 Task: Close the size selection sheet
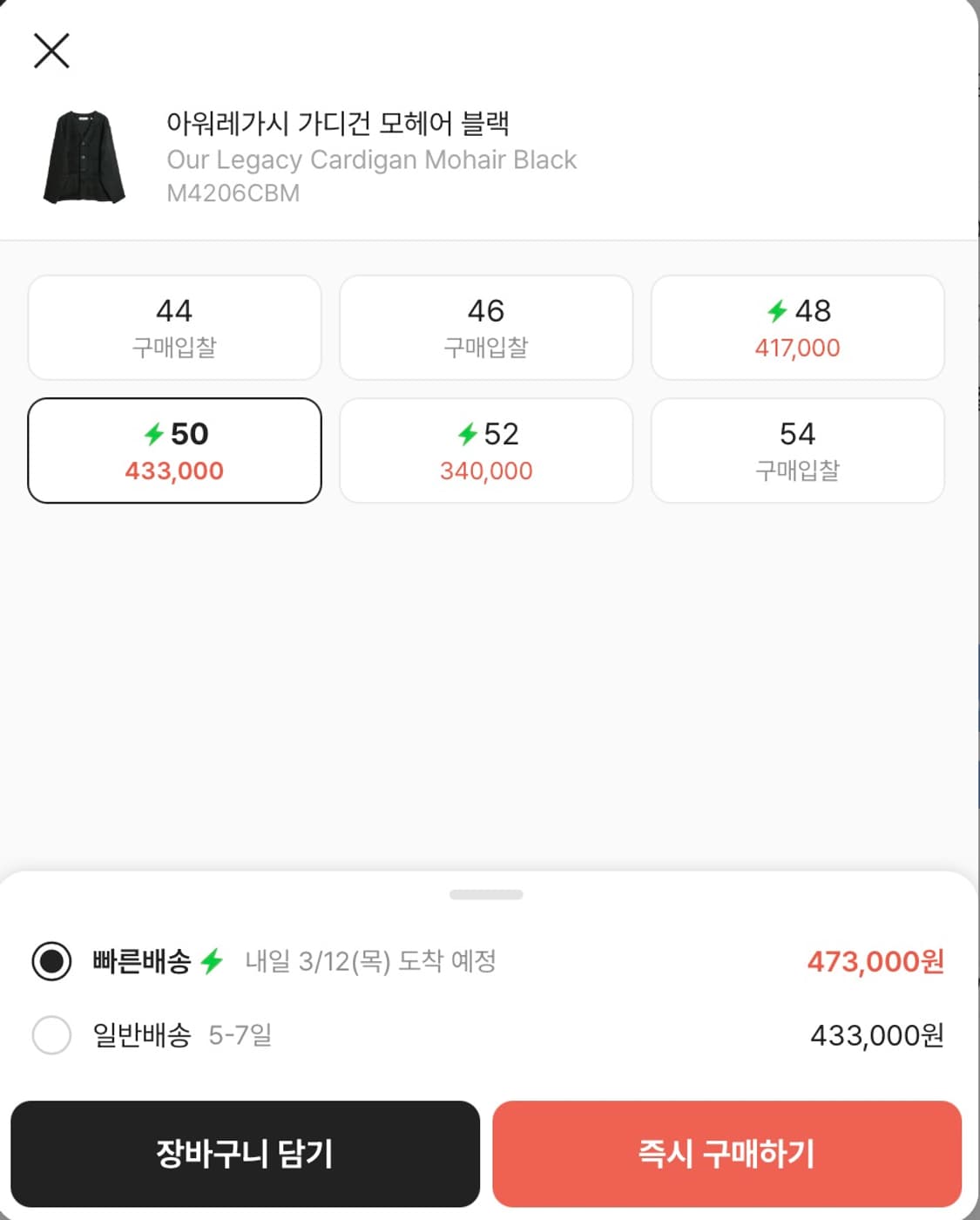tap(51, 50)
